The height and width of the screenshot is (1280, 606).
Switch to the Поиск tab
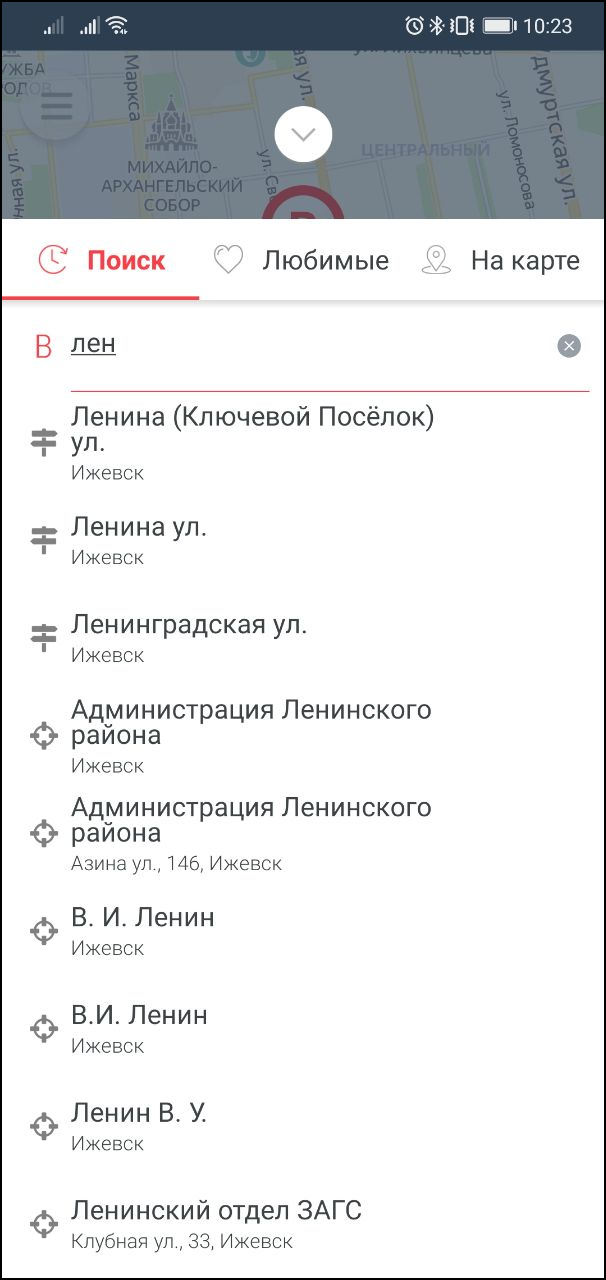101,261
